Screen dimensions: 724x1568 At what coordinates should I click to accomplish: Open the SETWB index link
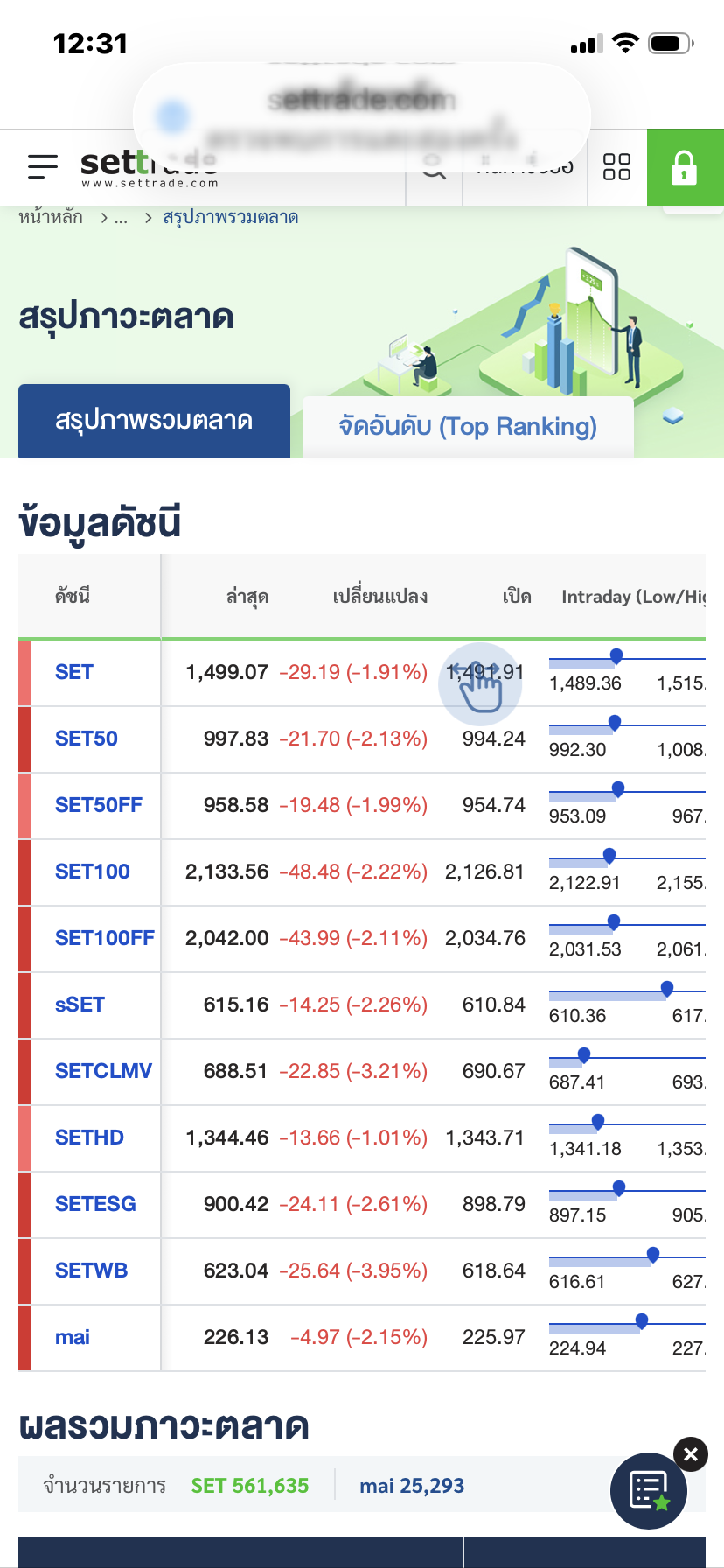tap(91, 1270)
